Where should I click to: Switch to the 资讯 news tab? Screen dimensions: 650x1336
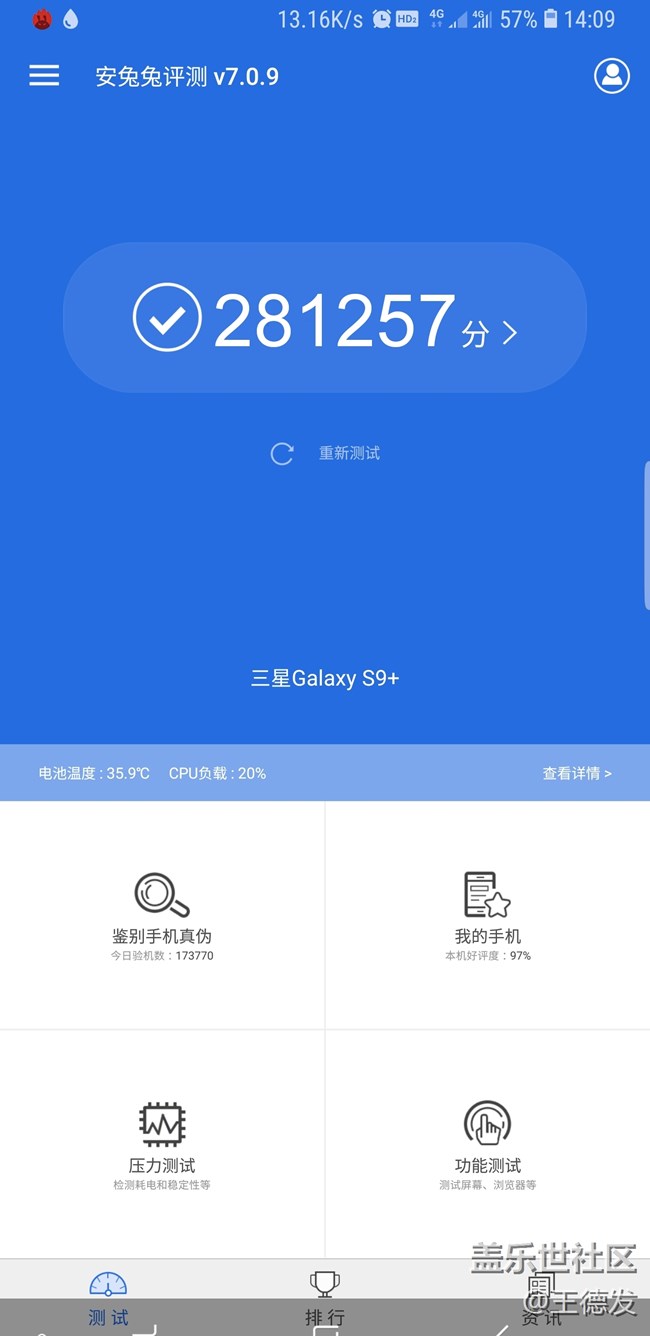541,1298
